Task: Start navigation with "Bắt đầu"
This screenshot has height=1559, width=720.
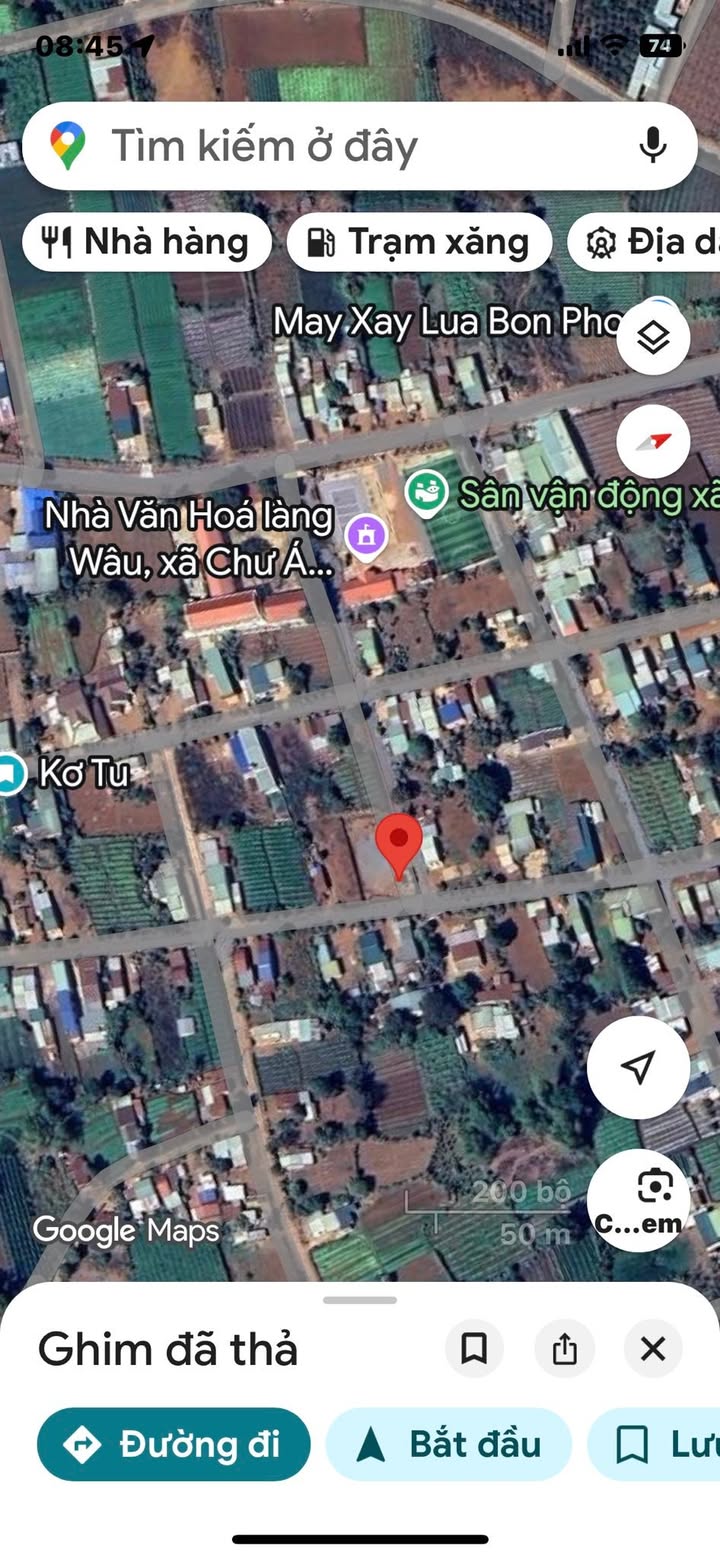Action: [x=448, y=1444]
